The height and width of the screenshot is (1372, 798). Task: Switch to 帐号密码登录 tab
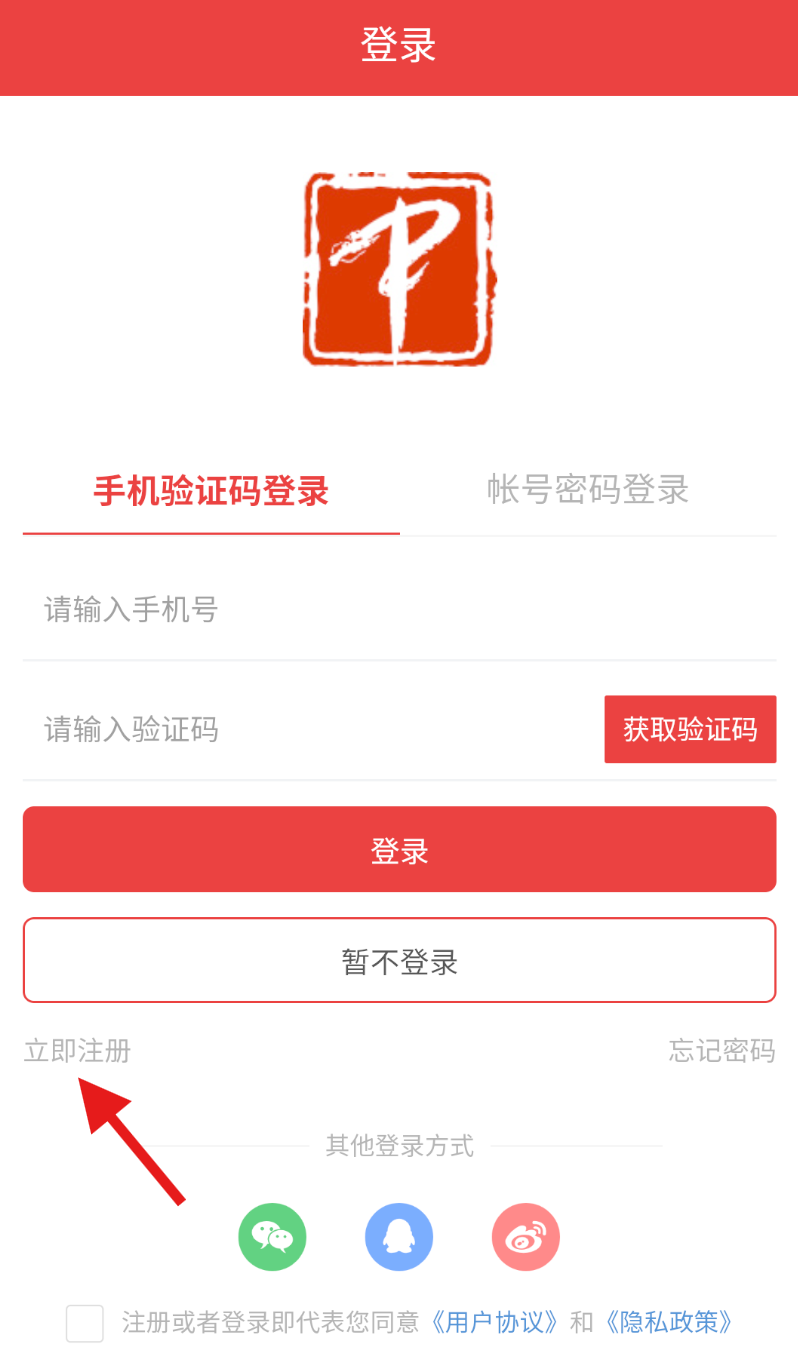tap(588, 490)
